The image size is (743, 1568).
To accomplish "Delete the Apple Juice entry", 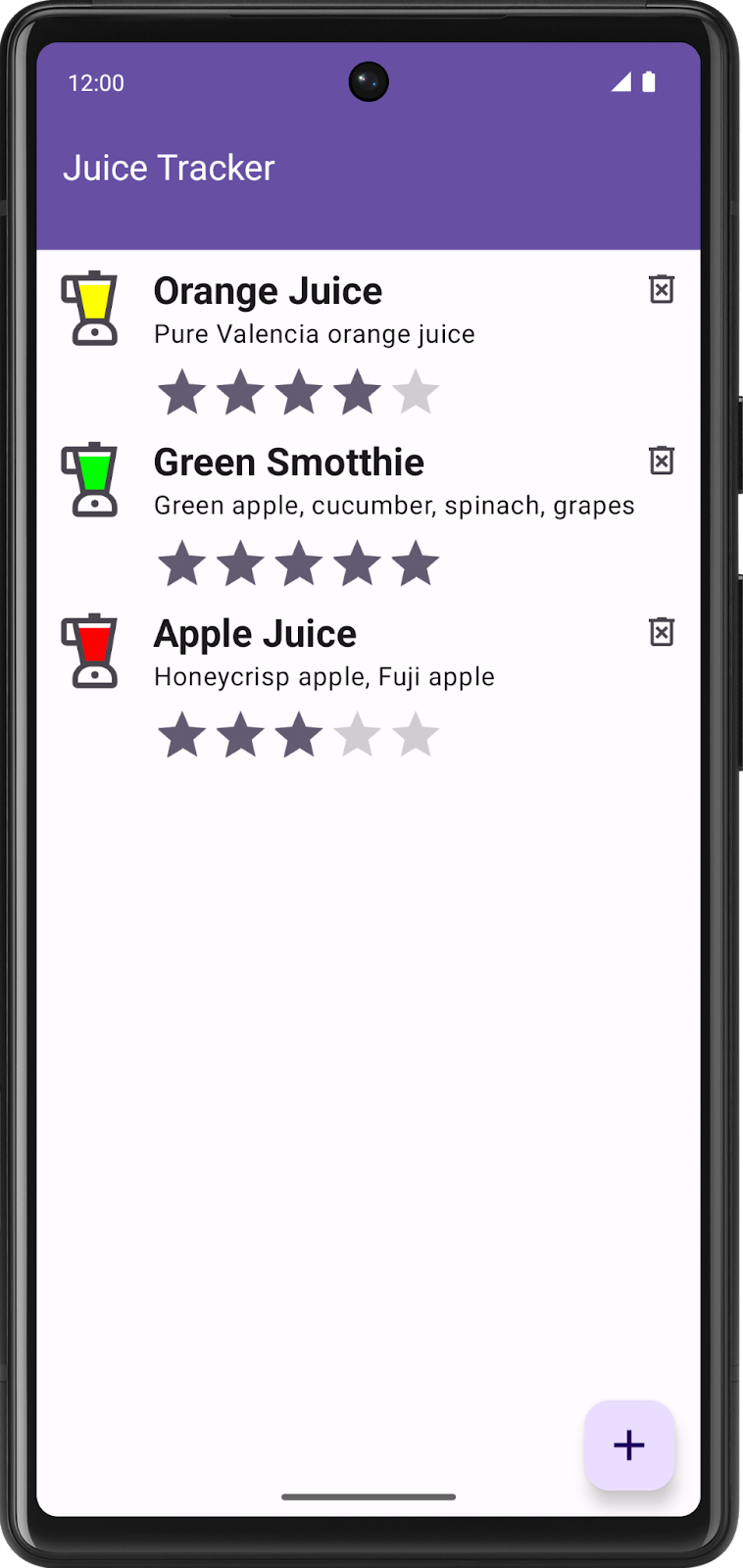I will (x=662, y=632).
